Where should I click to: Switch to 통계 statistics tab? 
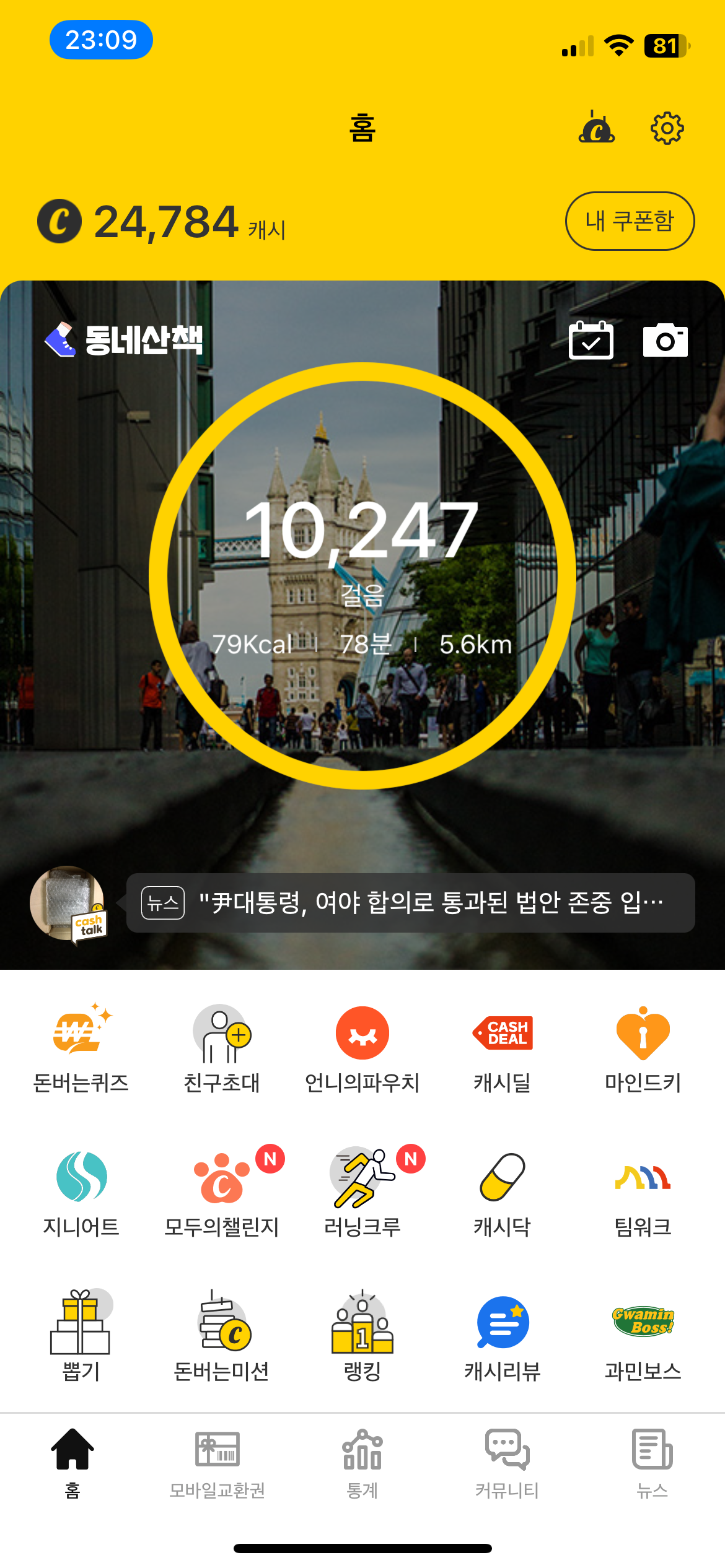pyautogui.click(x=362, y=1464)
